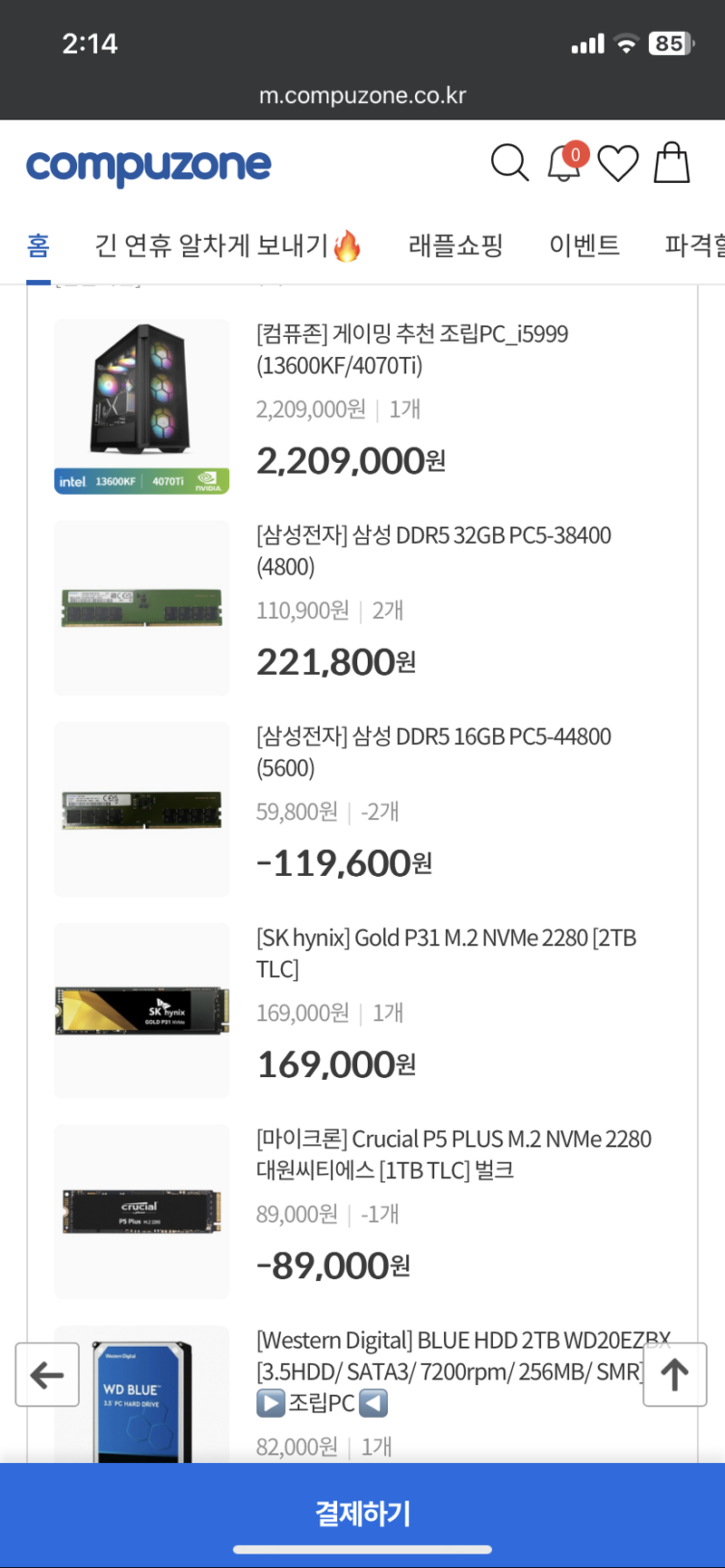Tap the back arrow floating button
725x1568 pixels.
pos(47,1375)
